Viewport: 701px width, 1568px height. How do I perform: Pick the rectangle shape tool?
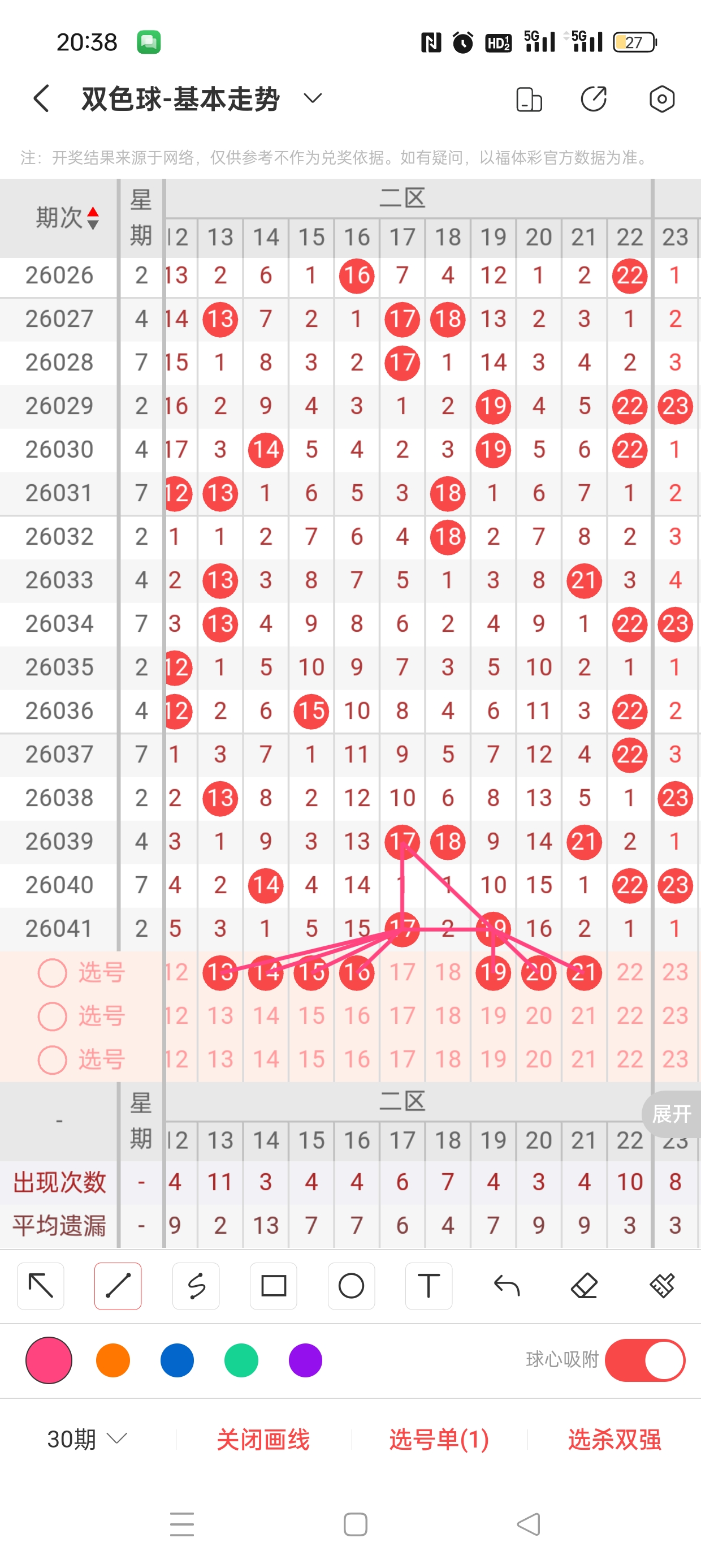click(x=273, y=1286)
